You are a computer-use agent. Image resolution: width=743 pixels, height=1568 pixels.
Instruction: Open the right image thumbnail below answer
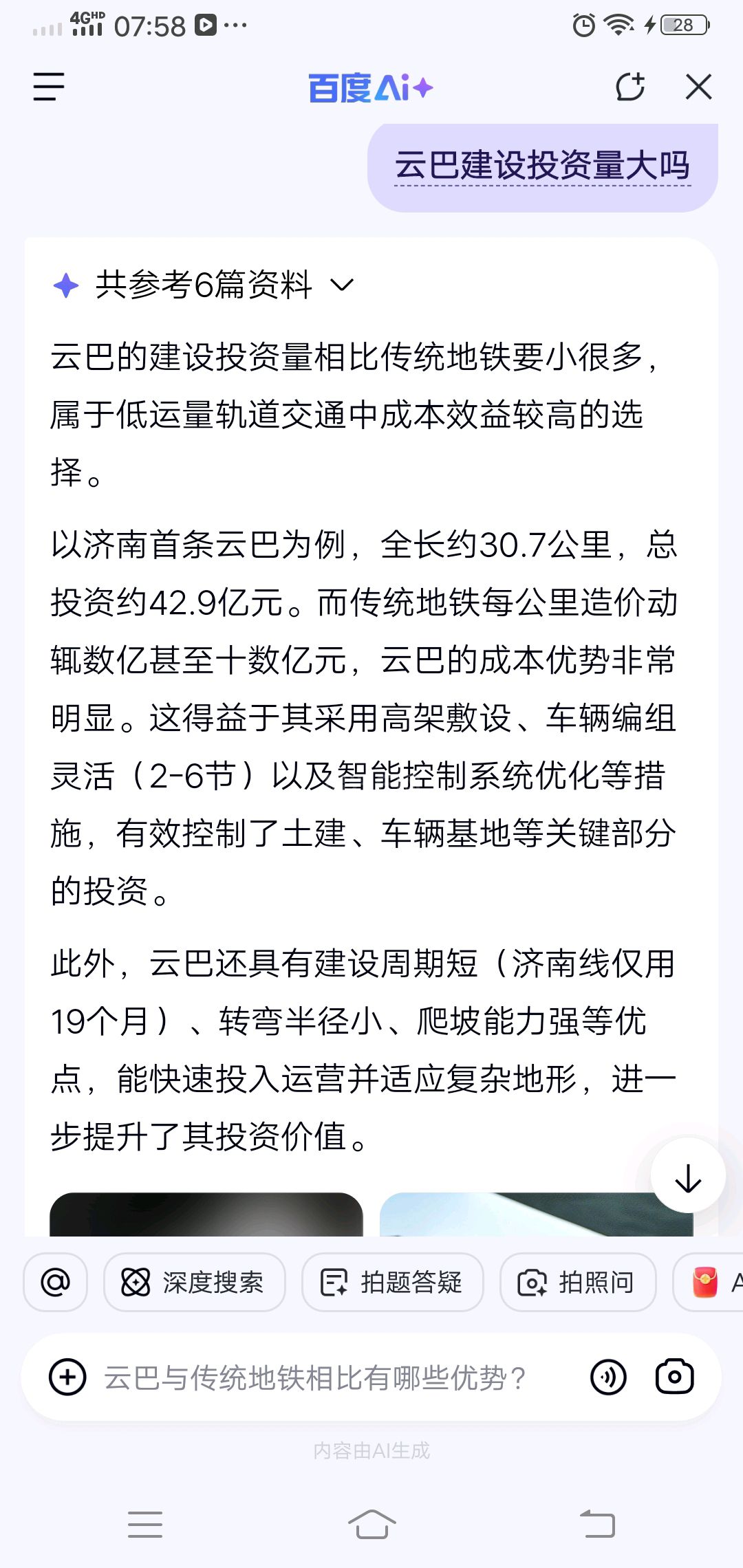tap(536, 1216)
